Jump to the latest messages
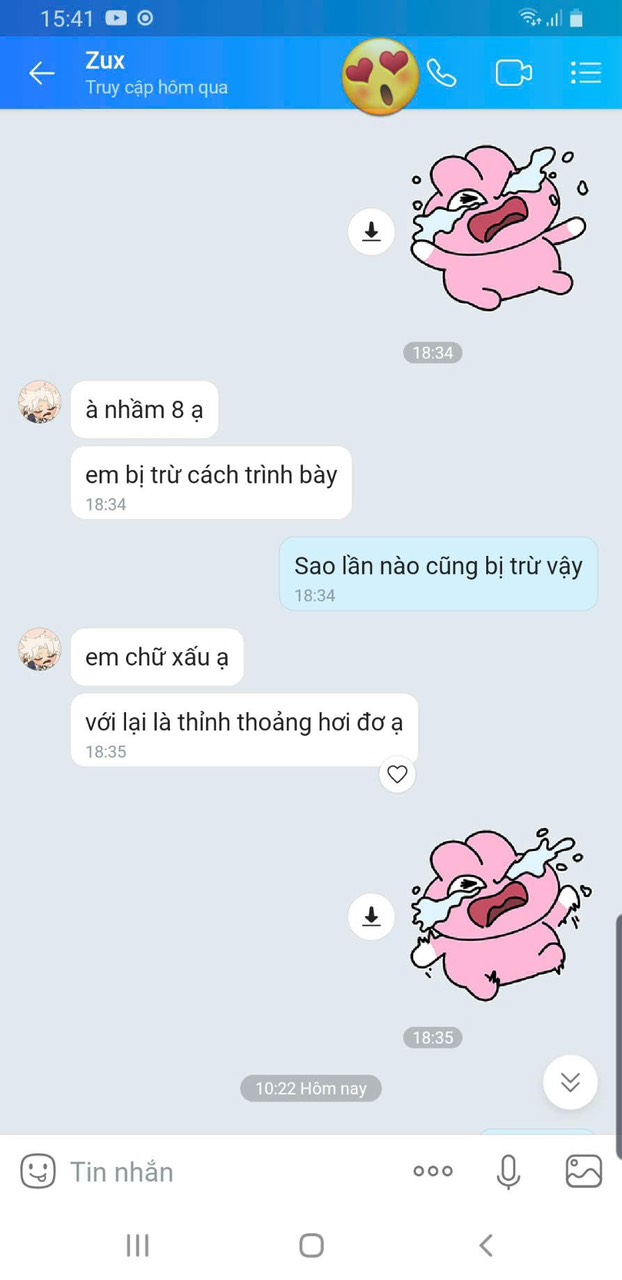Image resolution: width=622 pixels, height=1280 pixels. [570, 1082]
